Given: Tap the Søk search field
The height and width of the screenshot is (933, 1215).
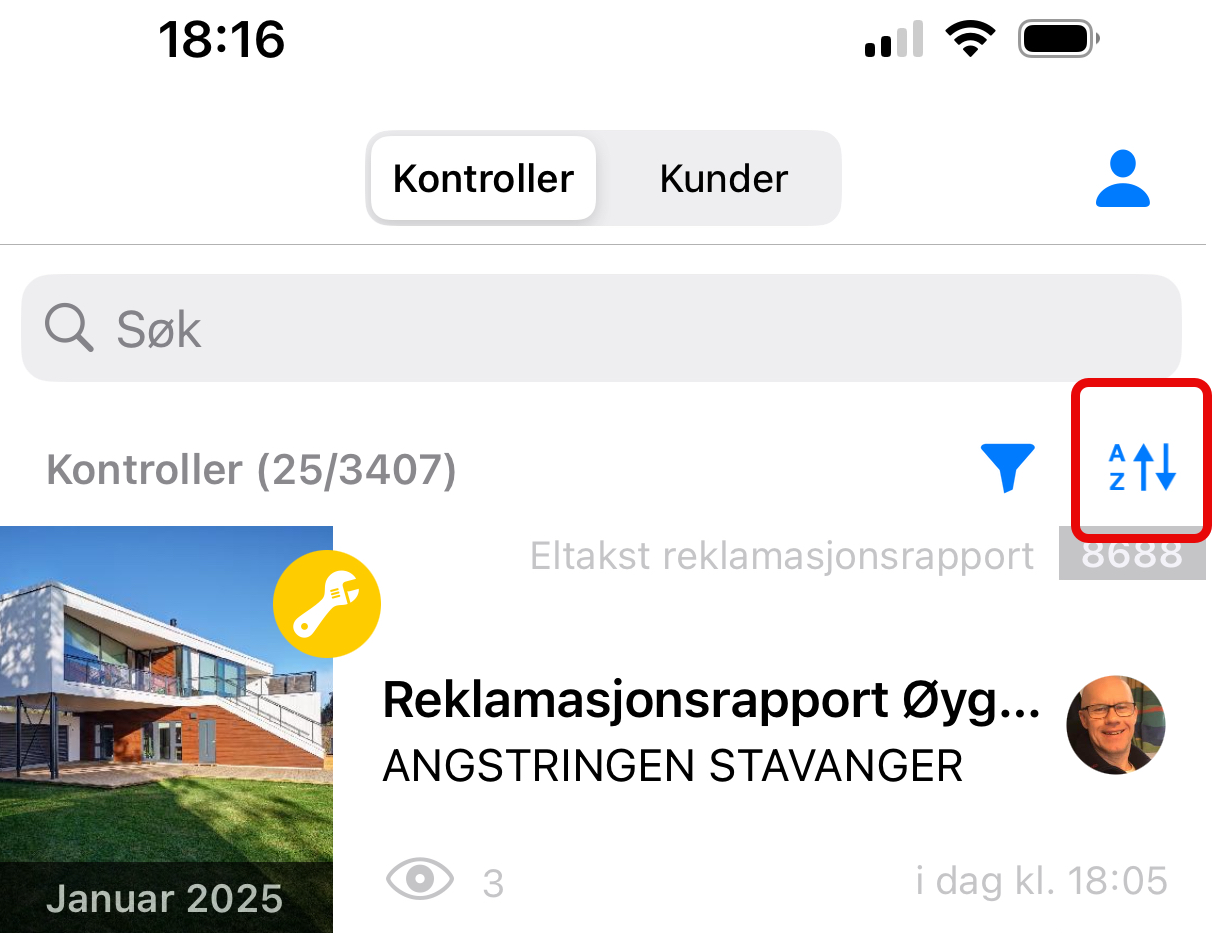Looking at the screenshot, I should point(600,328).
